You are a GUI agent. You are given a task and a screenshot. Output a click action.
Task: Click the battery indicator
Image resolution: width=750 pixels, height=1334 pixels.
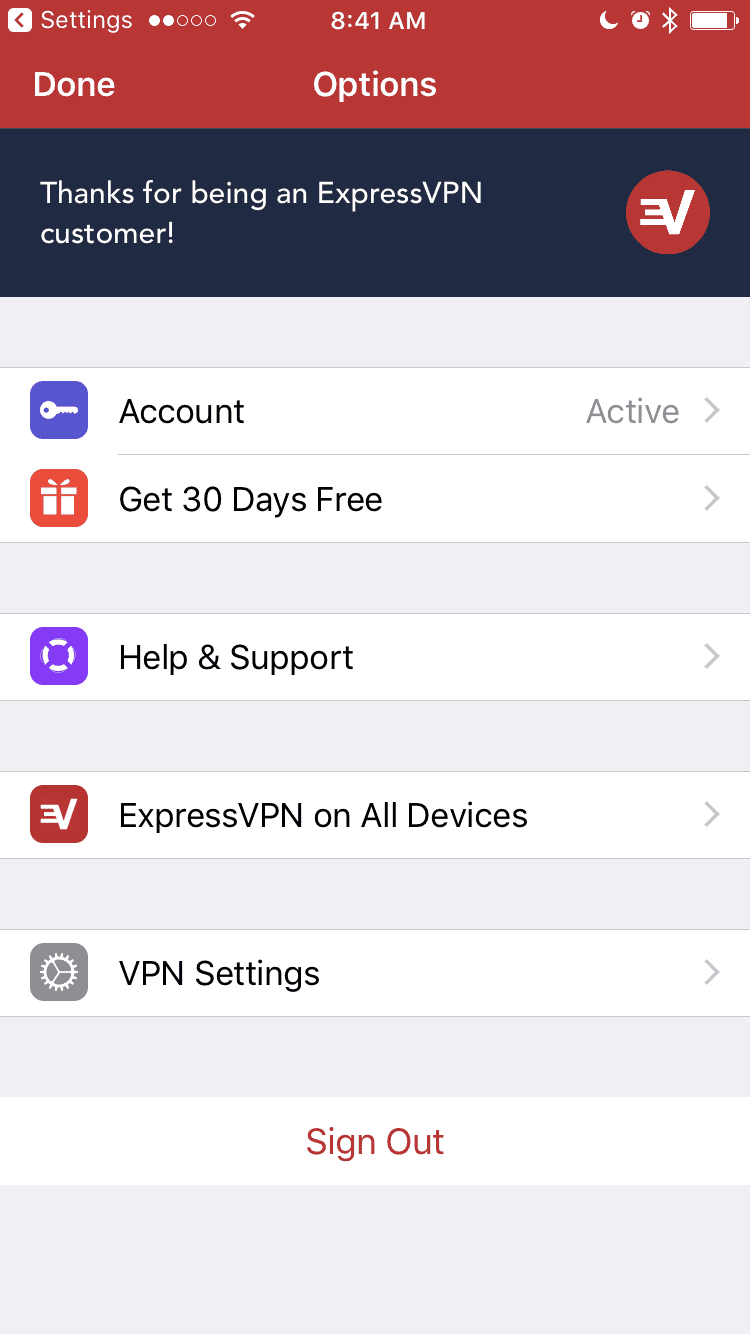coord(714,19)
